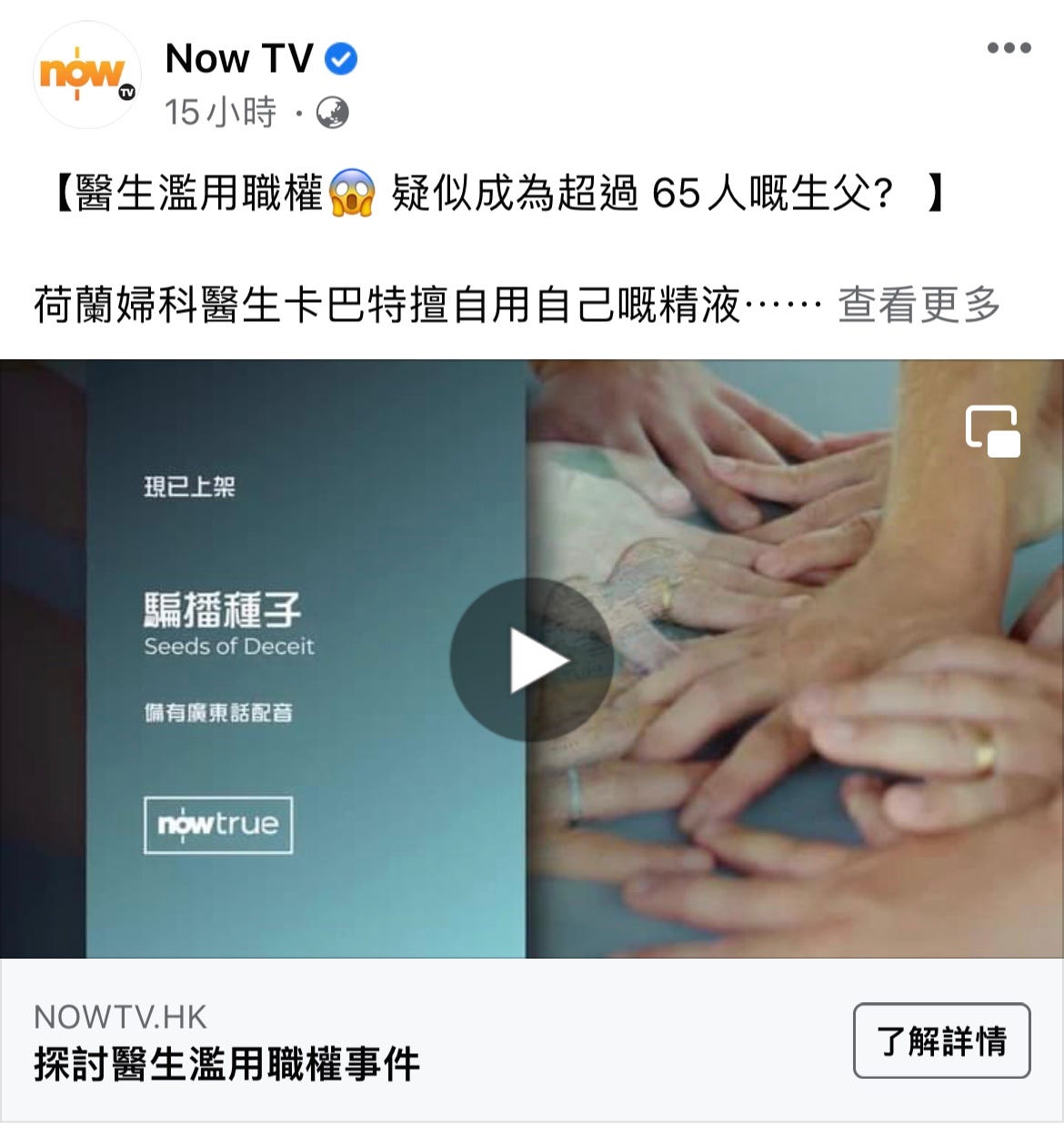The width and height of the screenshot is (1064, 1136).
Task: Open the post's three-dot options menu
Action: point(1009,48)
